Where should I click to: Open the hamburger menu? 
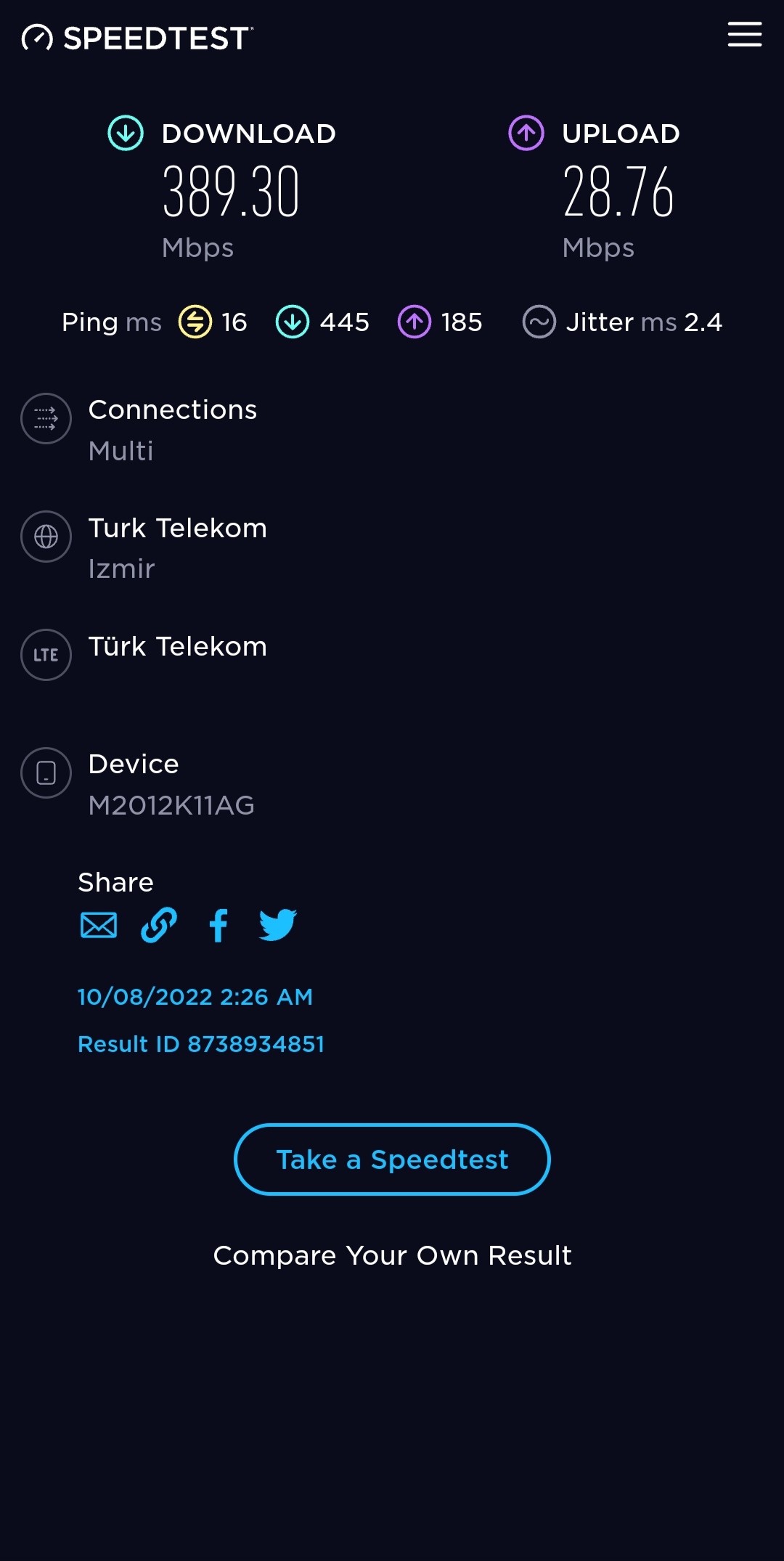tap(745, 34)
